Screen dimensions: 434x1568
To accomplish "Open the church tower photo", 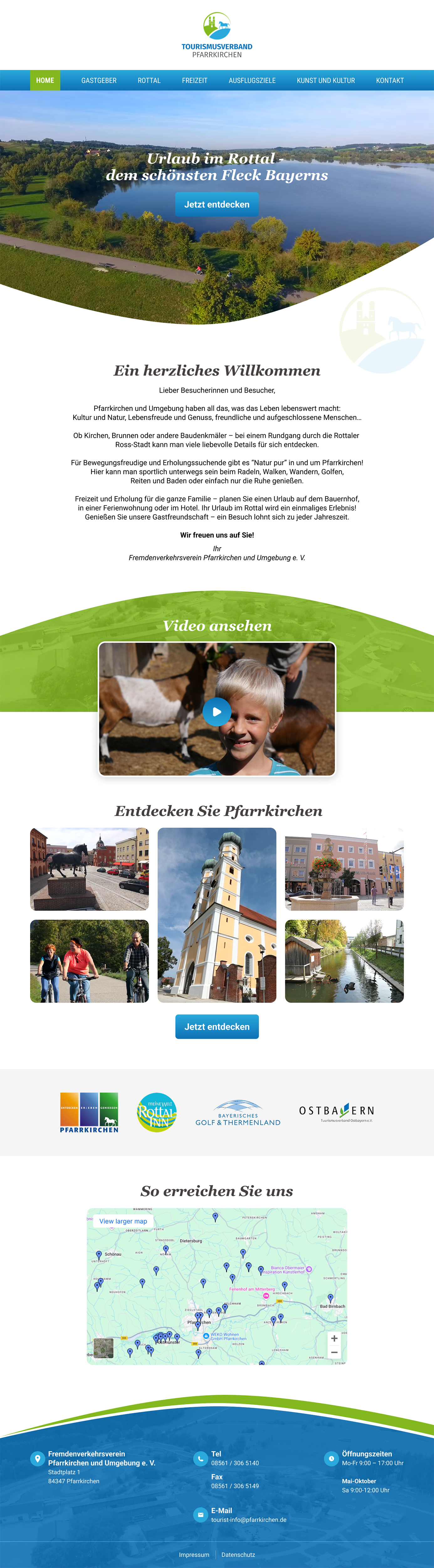I will 217,914.
